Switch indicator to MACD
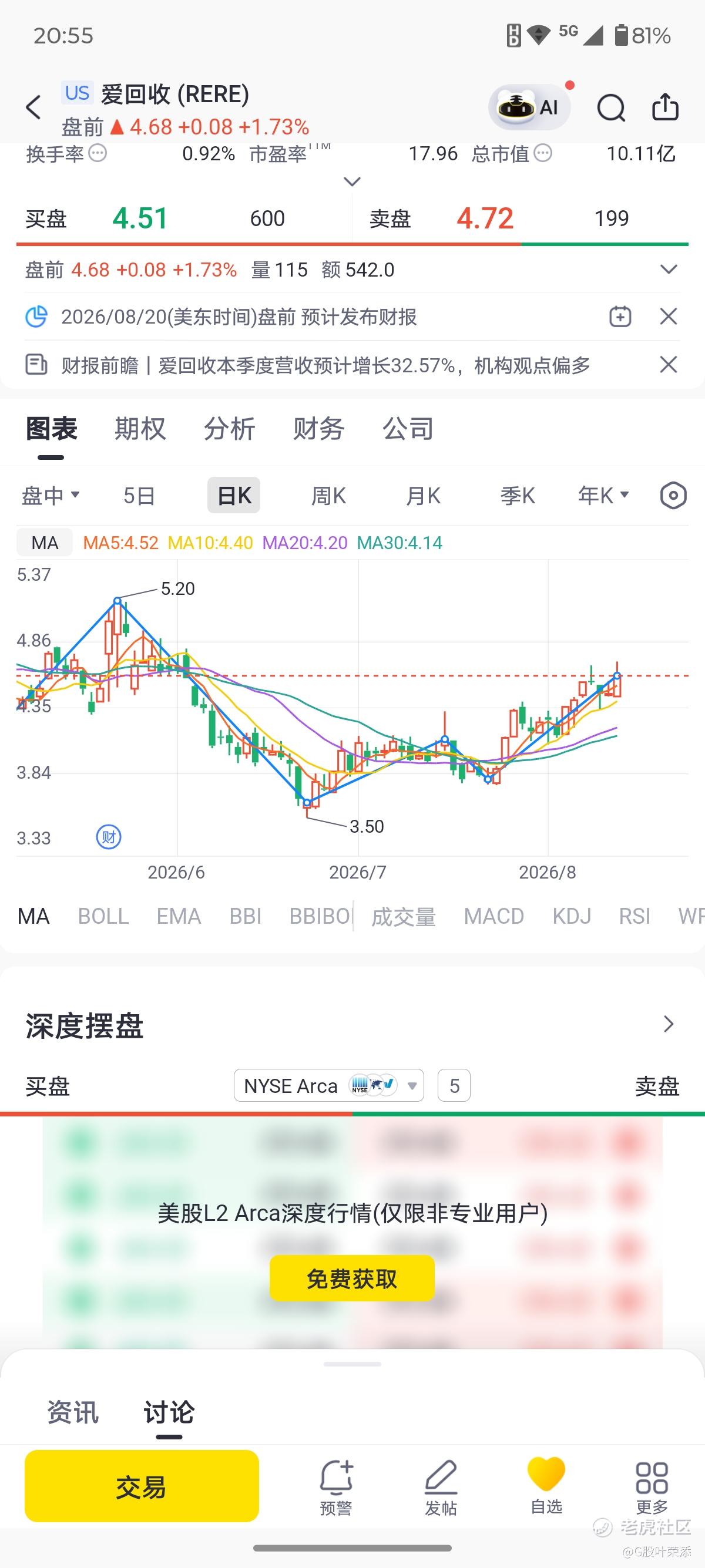 tap(493, 916)
